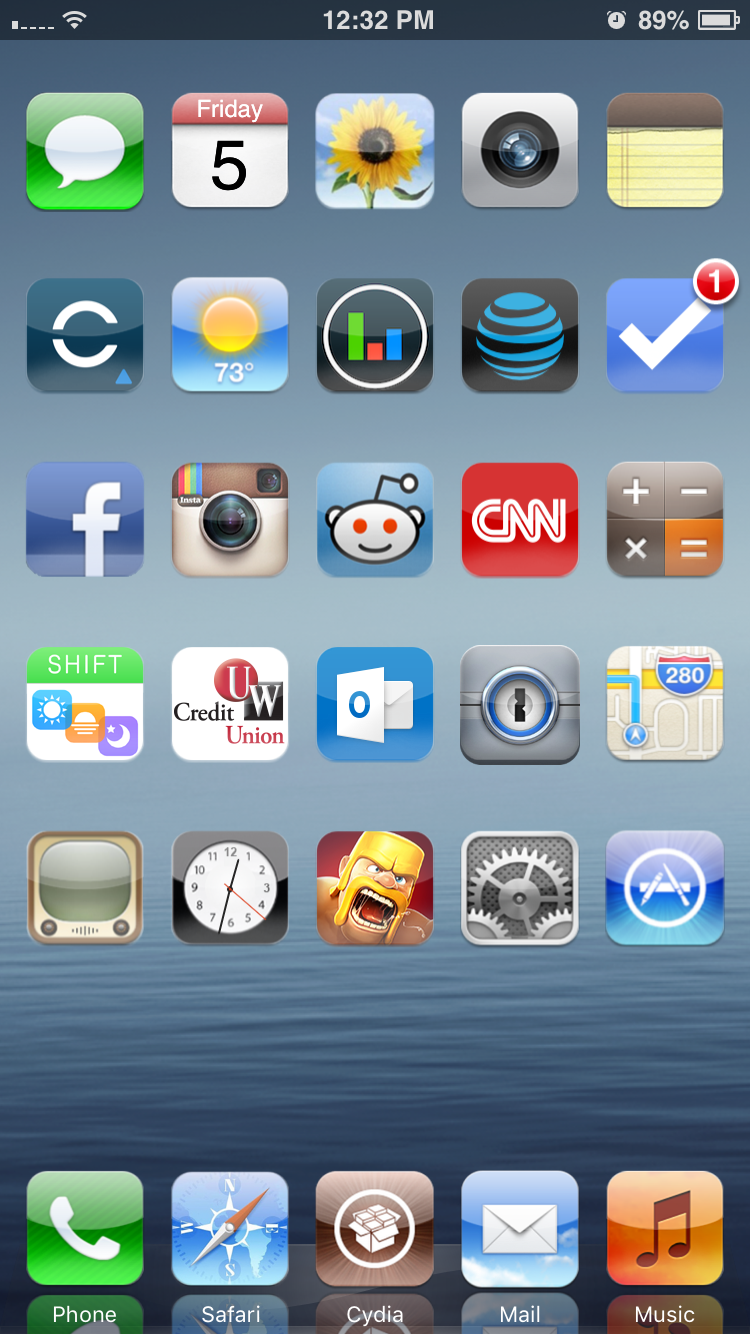The image size is (750, 1334).
Task: Open Facebook
Action: [x=85, y=519]
